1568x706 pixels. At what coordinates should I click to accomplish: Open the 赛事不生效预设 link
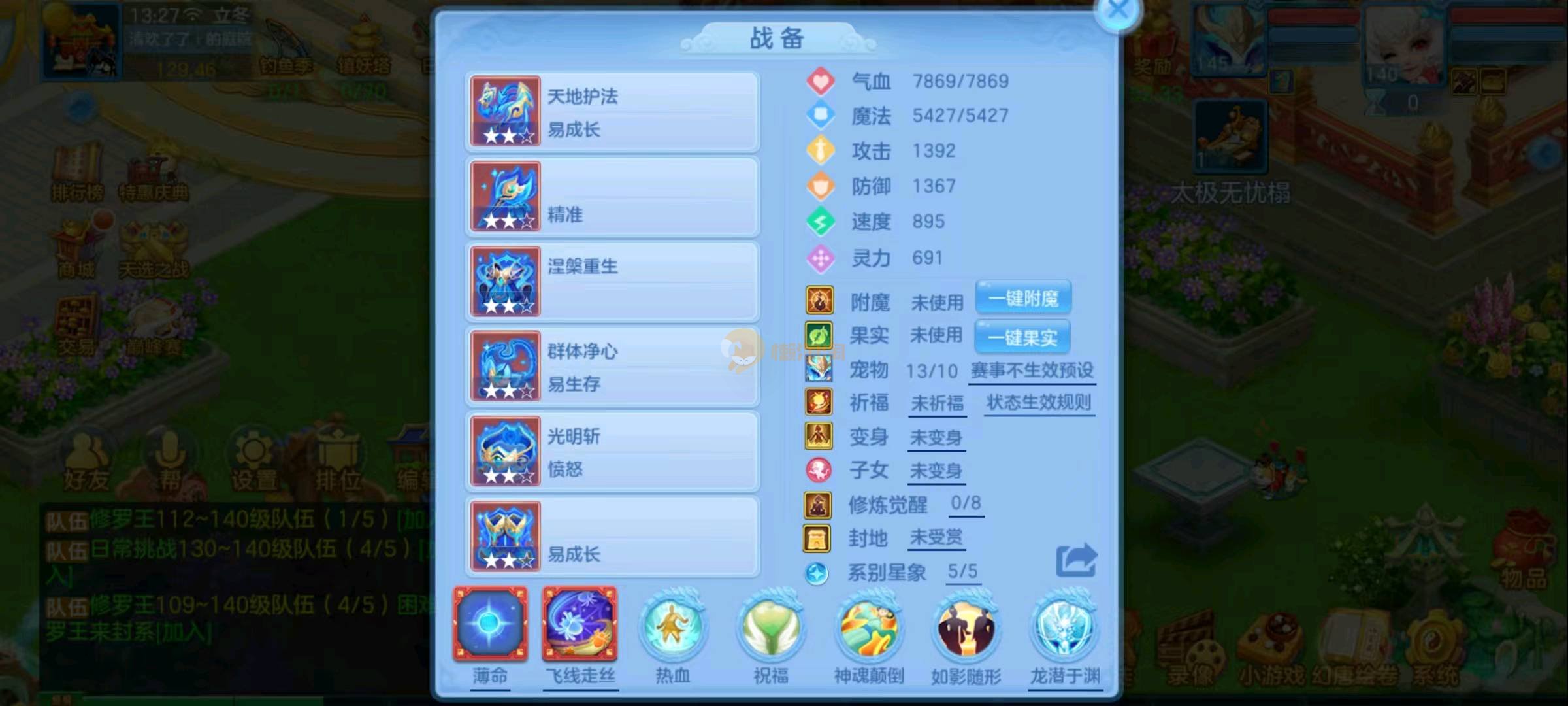pos(1032,371)
